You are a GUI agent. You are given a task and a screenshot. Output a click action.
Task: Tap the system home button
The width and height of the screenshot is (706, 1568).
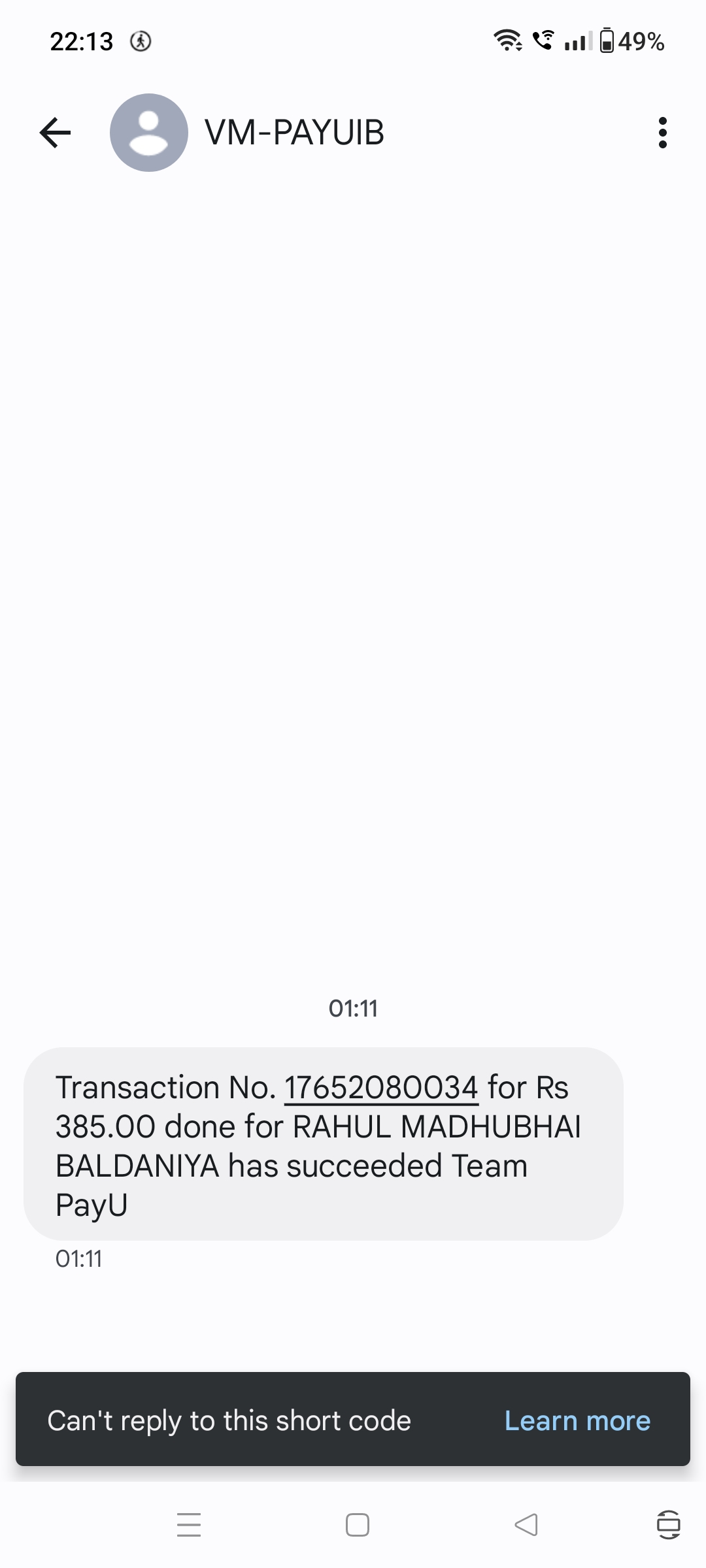click(357, 1525)
